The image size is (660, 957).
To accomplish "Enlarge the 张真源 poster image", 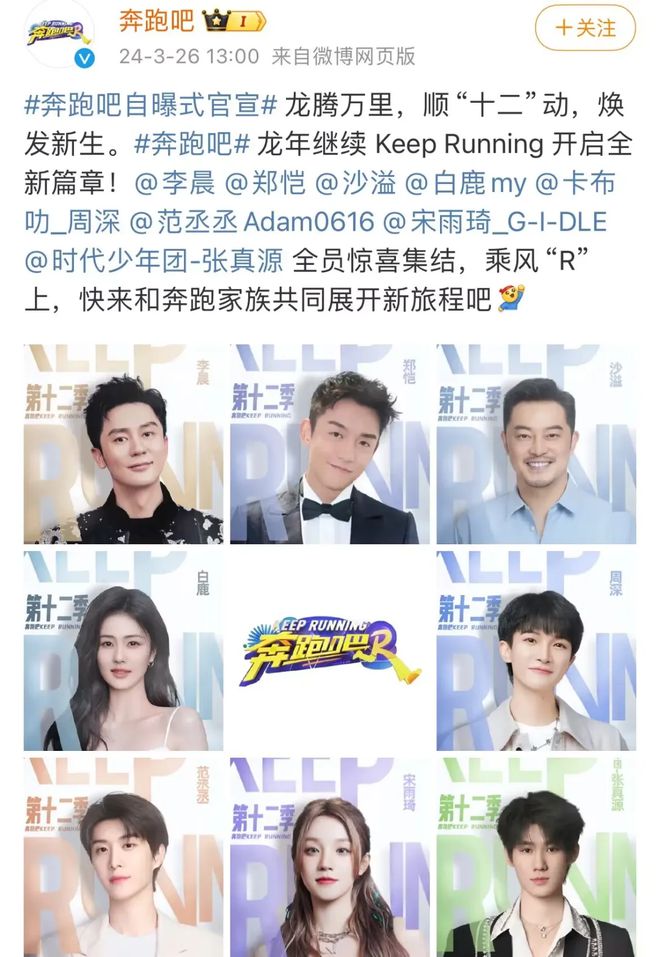I will click(536, 857).
